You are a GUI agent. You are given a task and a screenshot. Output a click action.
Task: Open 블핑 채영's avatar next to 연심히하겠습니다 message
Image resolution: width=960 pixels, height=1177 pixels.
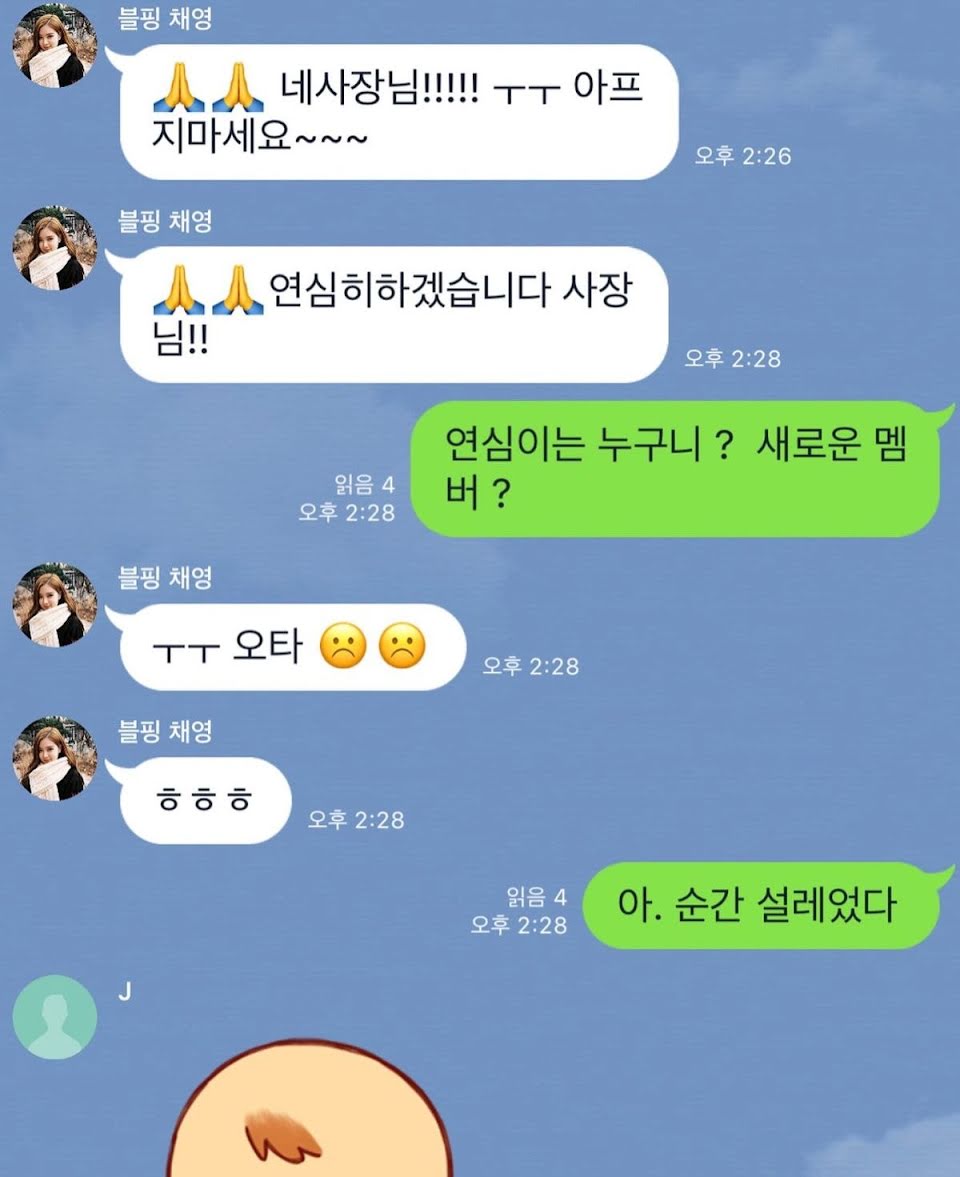point(53,248)
